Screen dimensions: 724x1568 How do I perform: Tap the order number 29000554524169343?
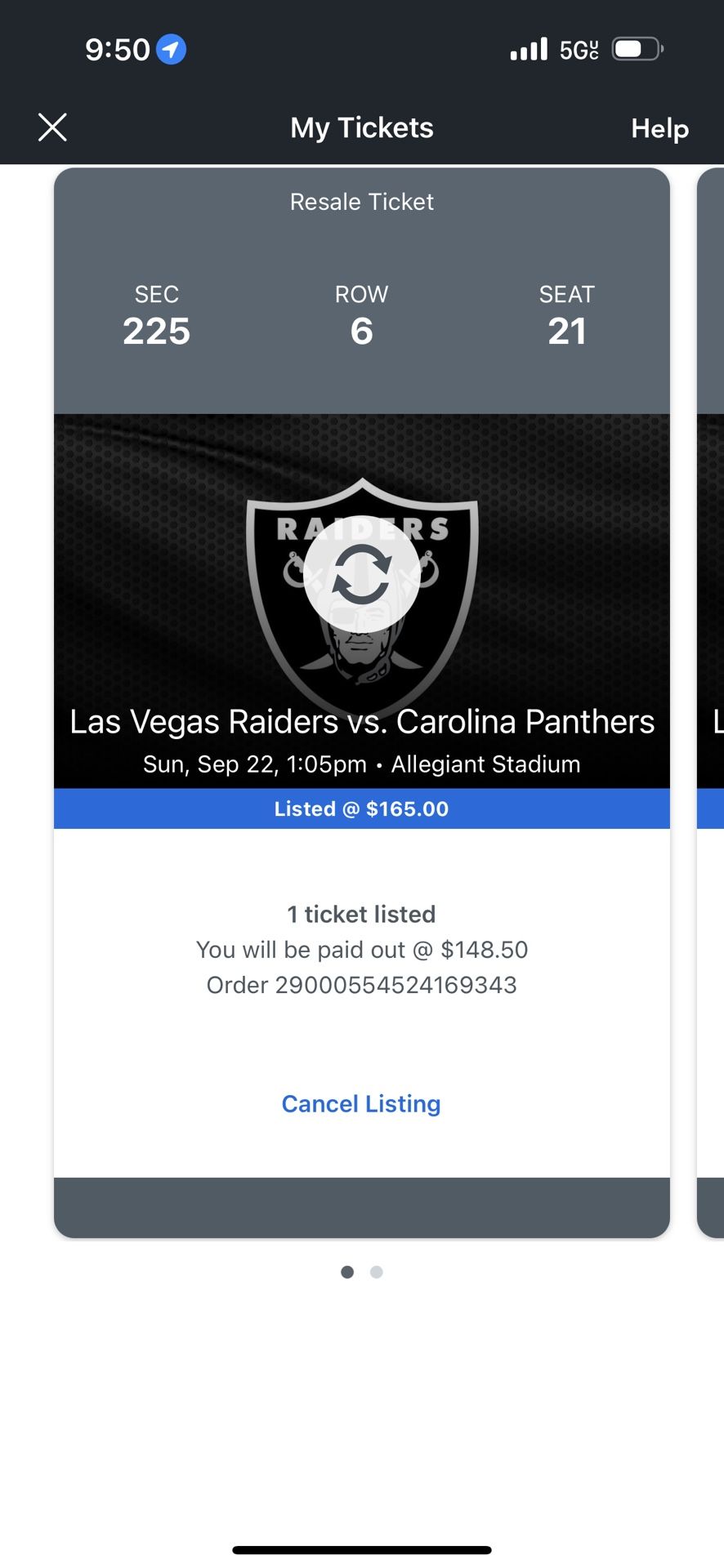point(362,985)
